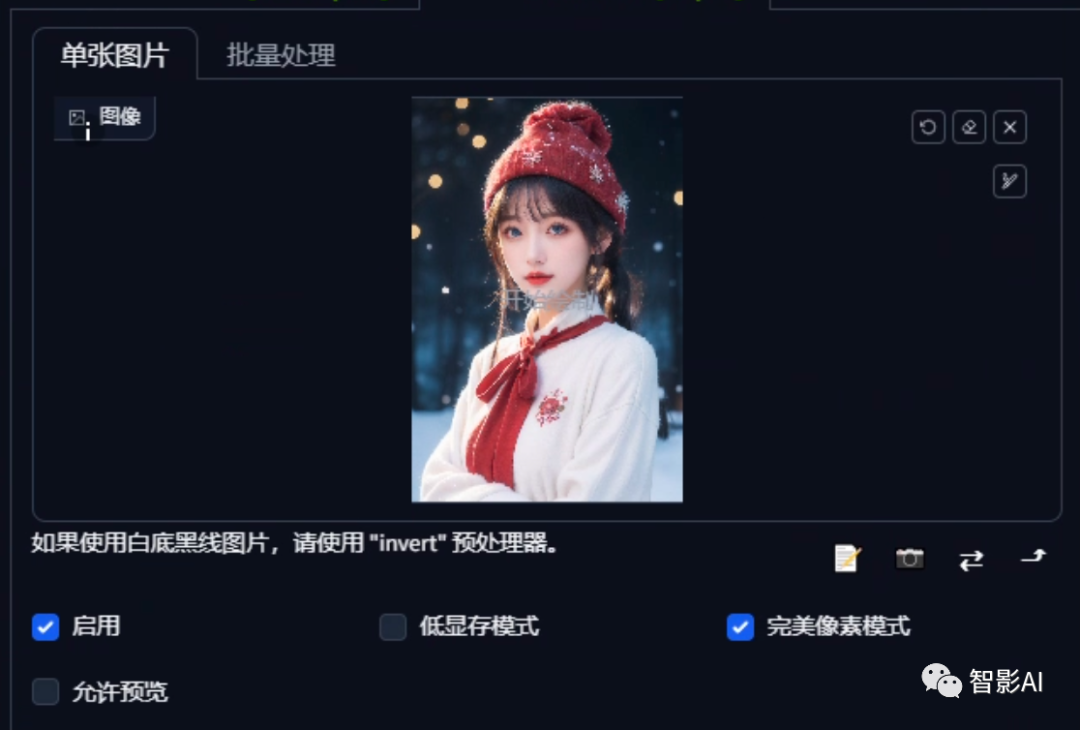The image size is (1080, 730).
Task: Tap the camera icon for webcam
Action: pos(909,558)
